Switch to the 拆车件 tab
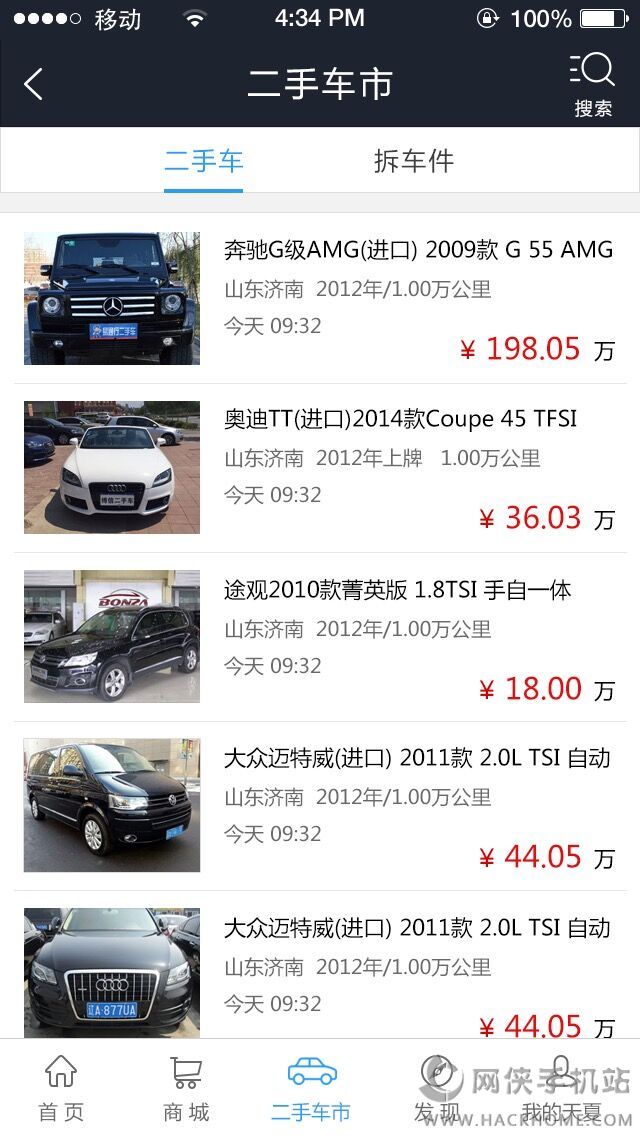Image resolution: width=640 pixels, height=1136 pixels. click(414, 161)
